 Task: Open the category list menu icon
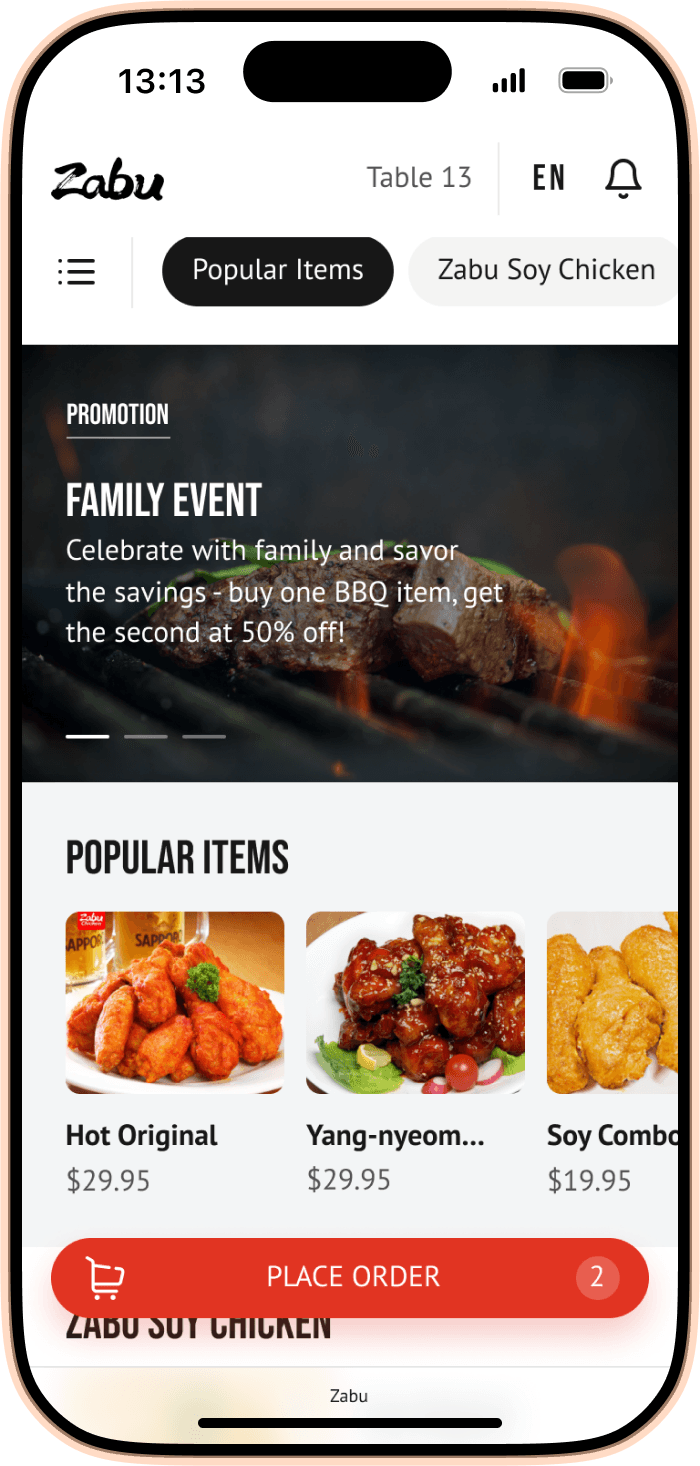(76, 271)
